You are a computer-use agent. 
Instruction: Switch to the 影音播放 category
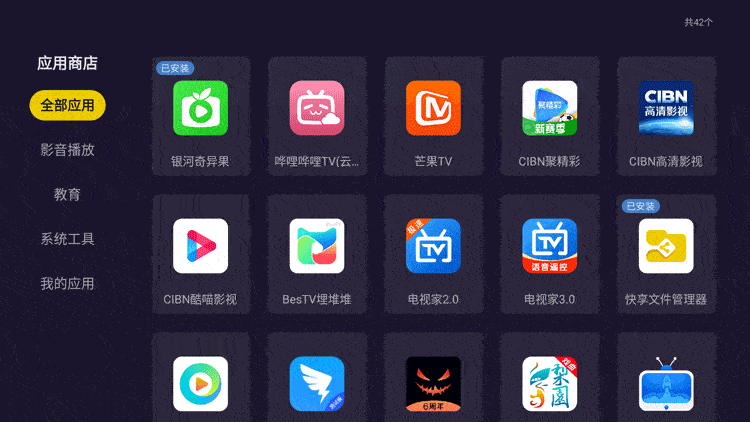pos(67,150)
